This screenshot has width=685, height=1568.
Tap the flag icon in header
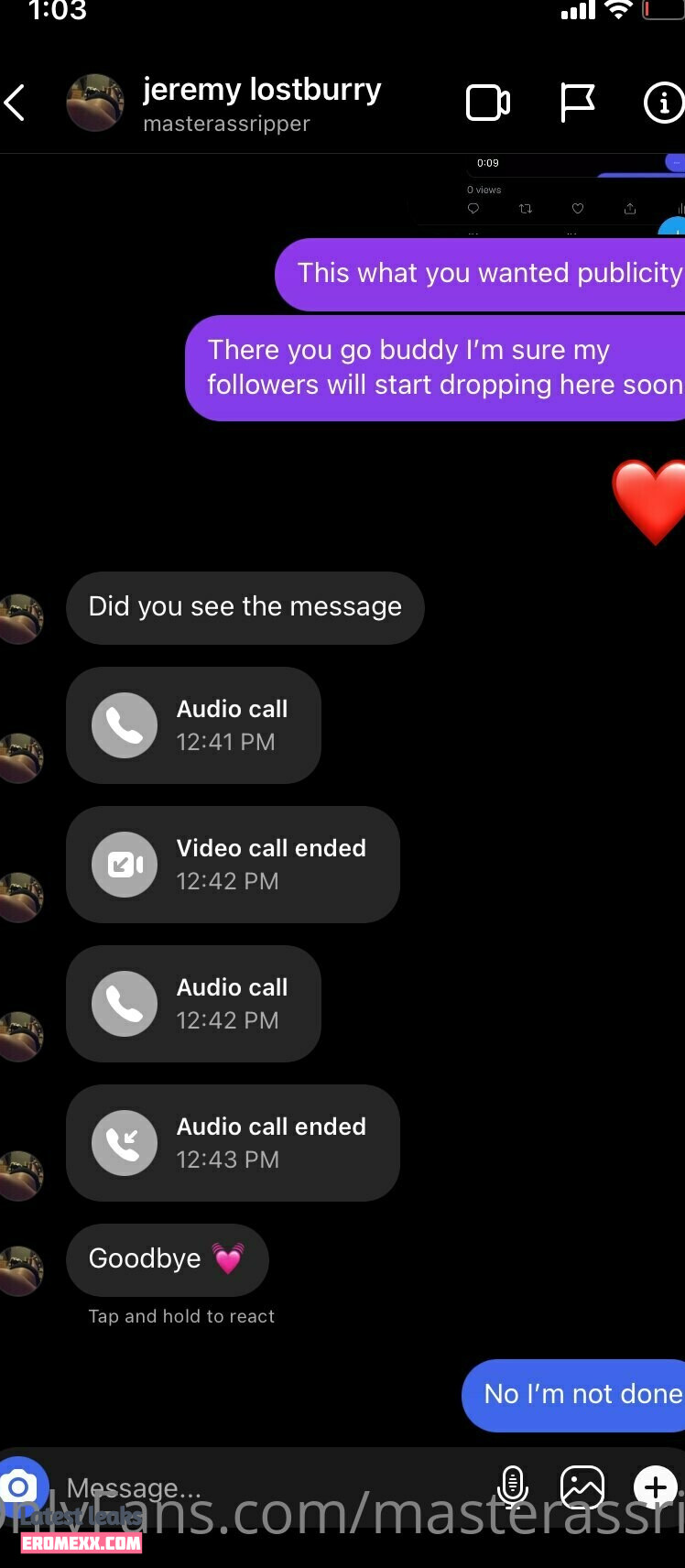click(x=577, y=103)
